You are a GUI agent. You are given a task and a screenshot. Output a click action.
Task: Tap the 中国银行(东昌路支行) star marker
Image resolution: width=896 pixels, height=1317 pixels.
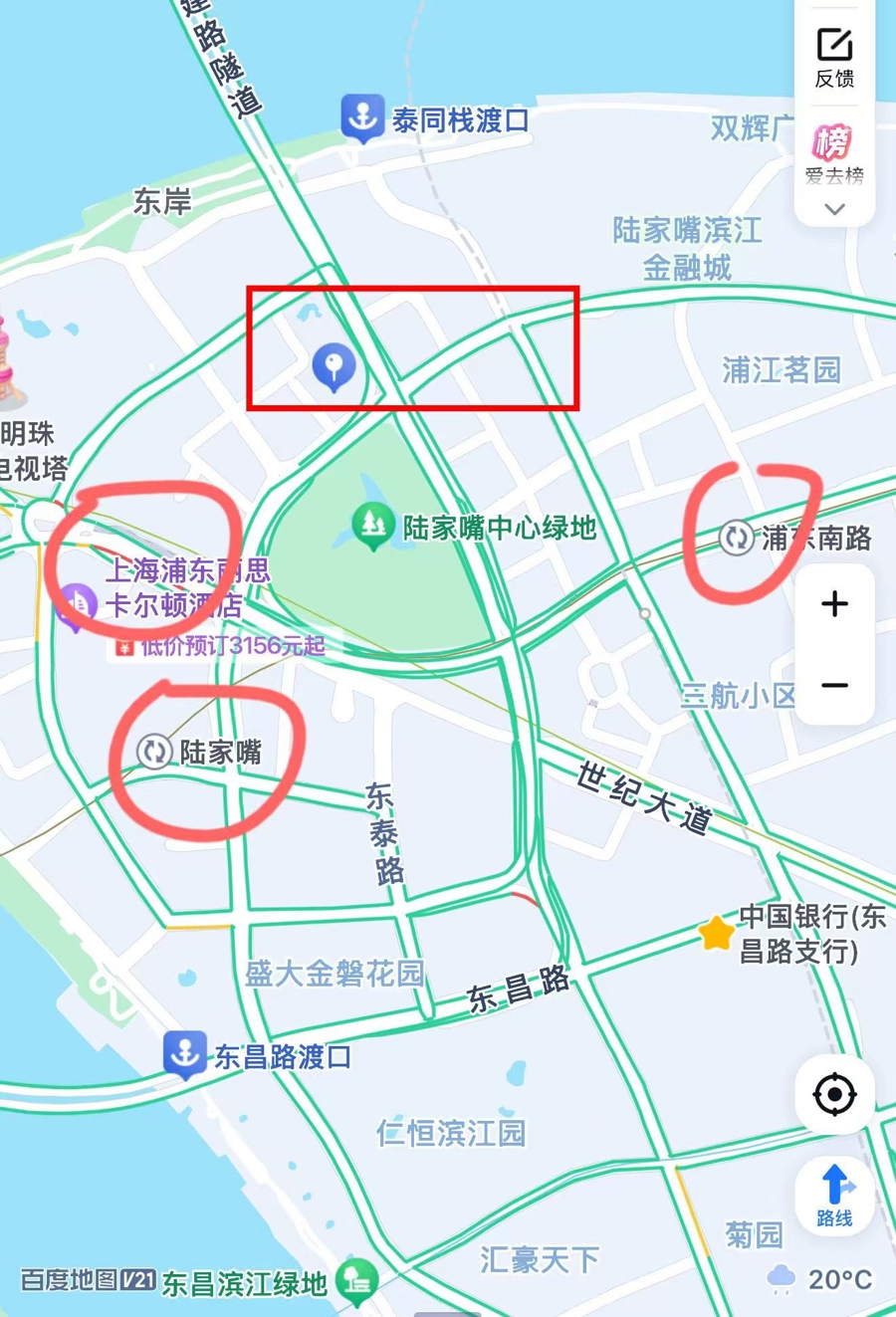716,933
